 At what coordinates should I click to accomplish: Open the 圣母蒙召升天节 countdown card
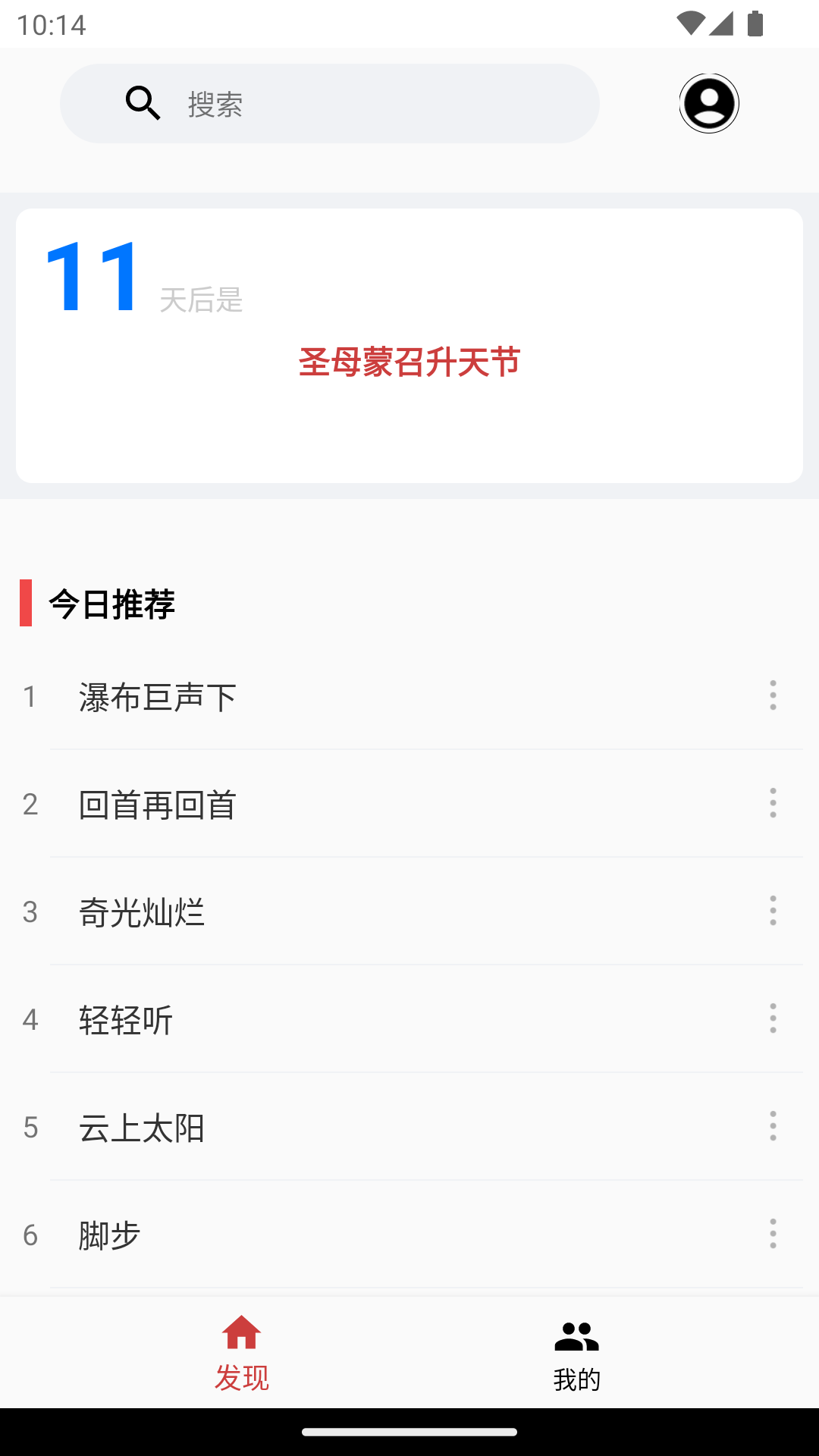[x=409, y=346]
